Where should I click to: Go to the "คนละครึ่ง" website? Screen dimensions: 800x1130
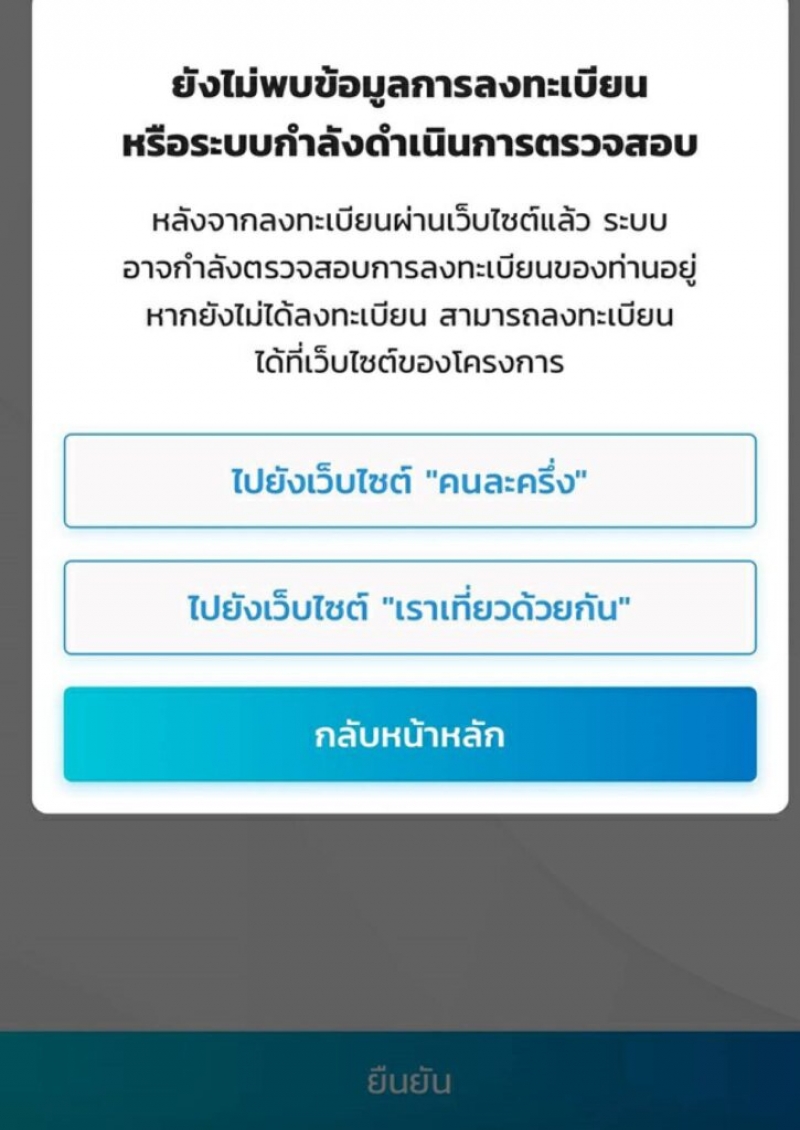coord(409,481)
